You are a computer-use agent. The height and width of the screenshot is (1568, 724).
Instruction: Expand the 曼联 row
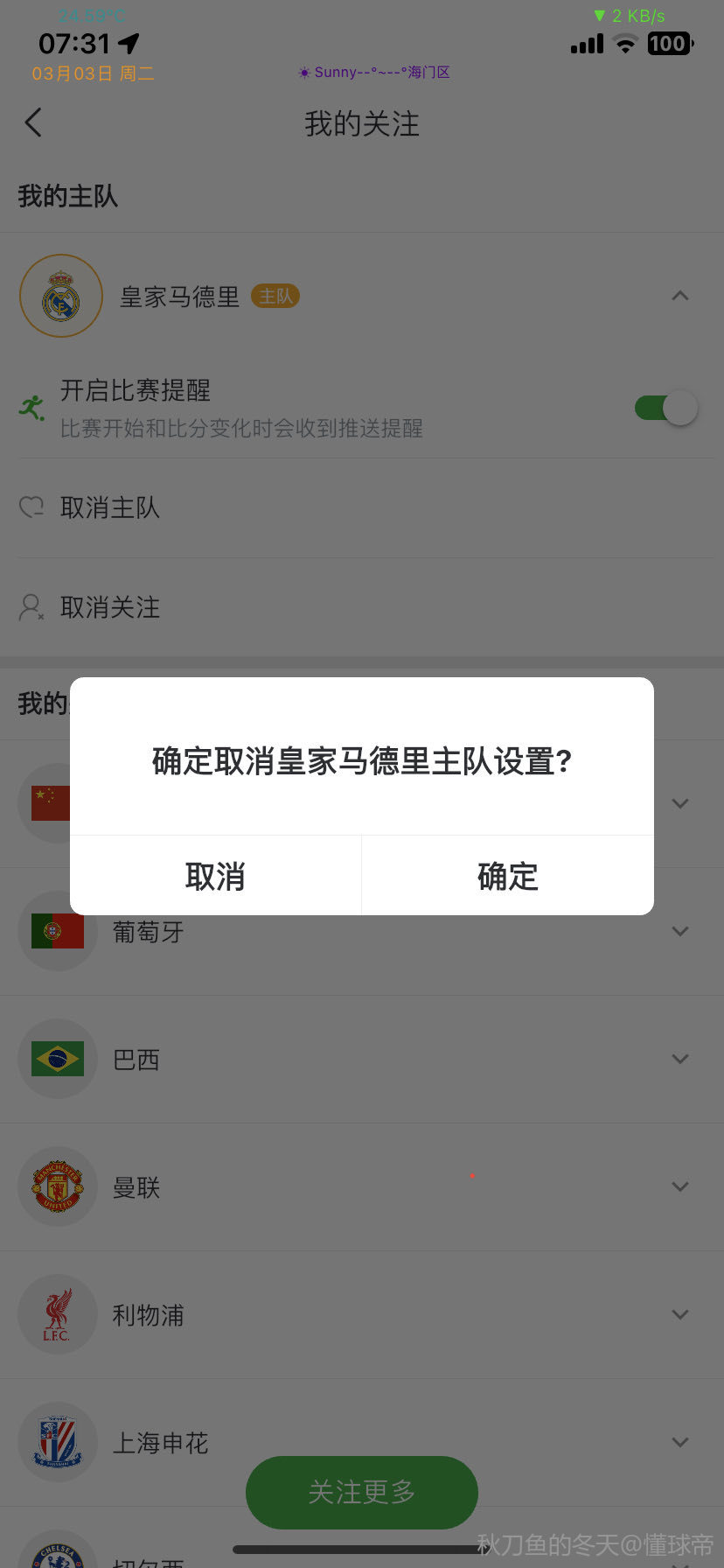[679, 1186]
